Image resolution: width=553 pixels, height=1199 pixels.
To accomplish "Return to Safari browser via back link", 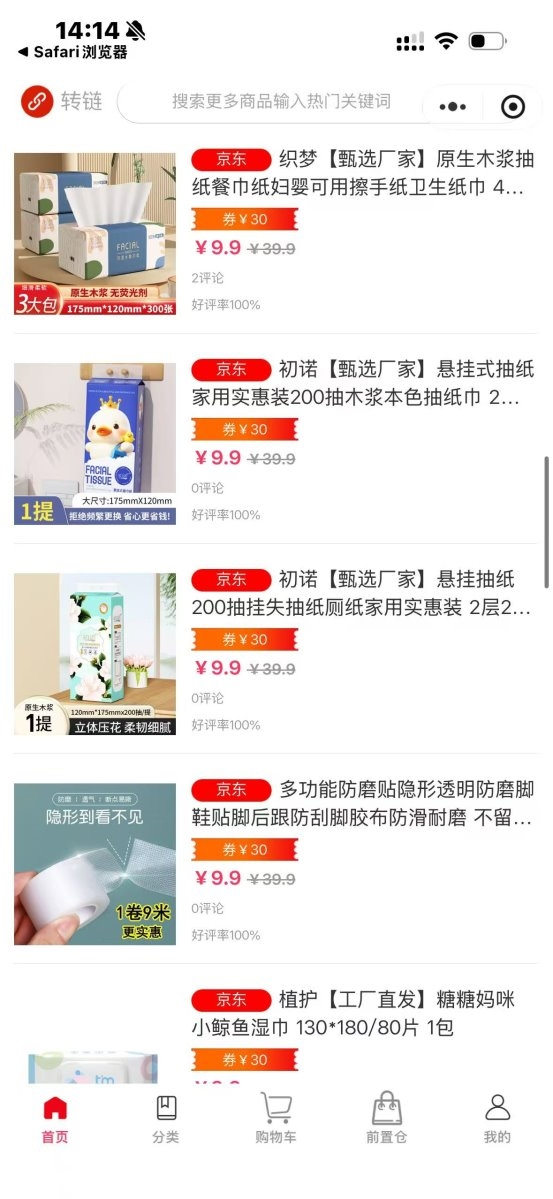I will click(73, 52).
